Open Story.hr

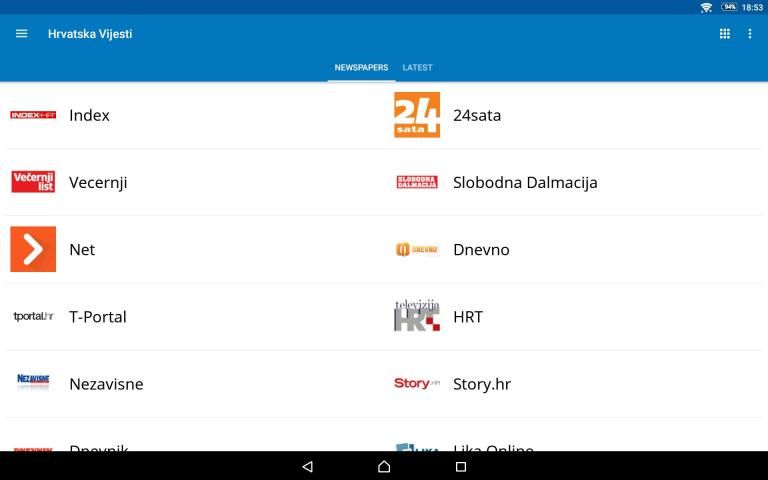coord(482,383)
